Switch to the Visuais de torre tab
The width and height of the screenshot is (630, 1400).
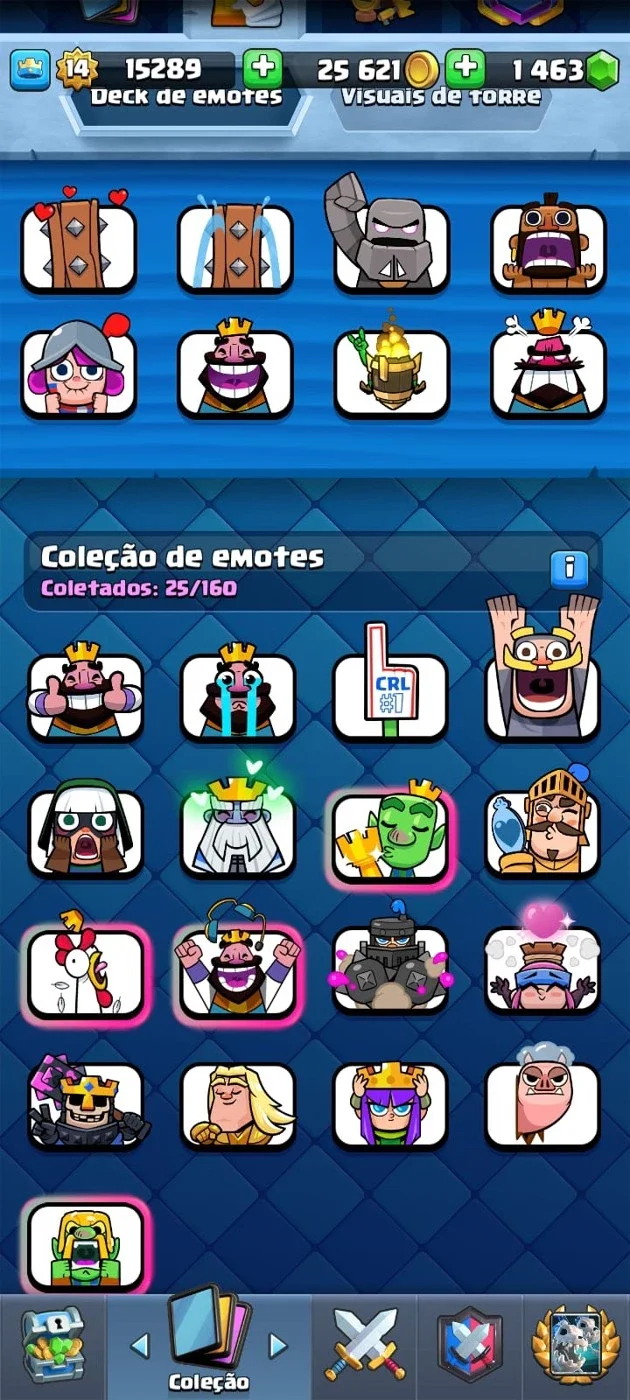coord(441,97)
